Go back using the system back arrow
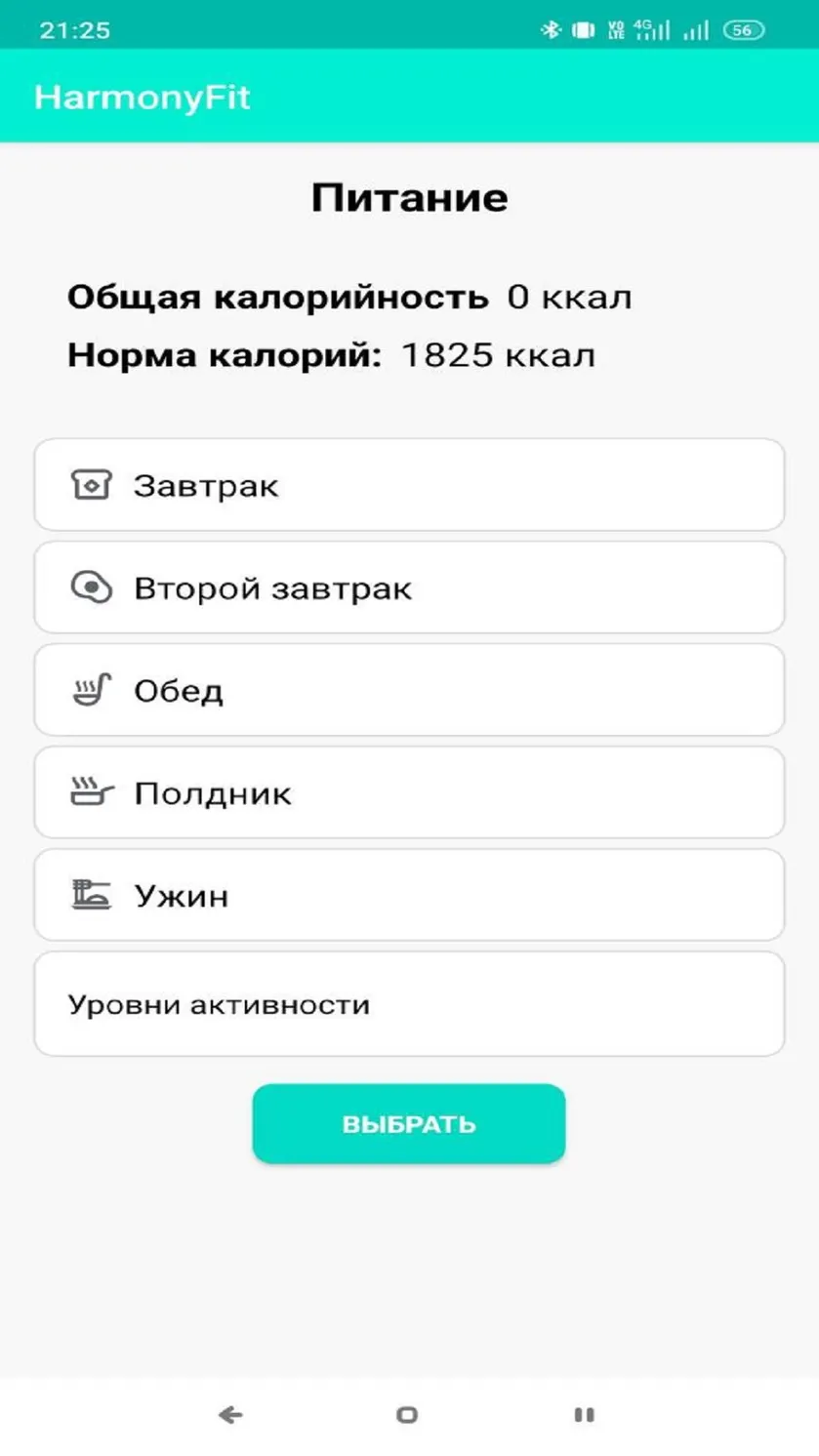Viewport: 819px width, 1456px height. [x=230, y=1414]
